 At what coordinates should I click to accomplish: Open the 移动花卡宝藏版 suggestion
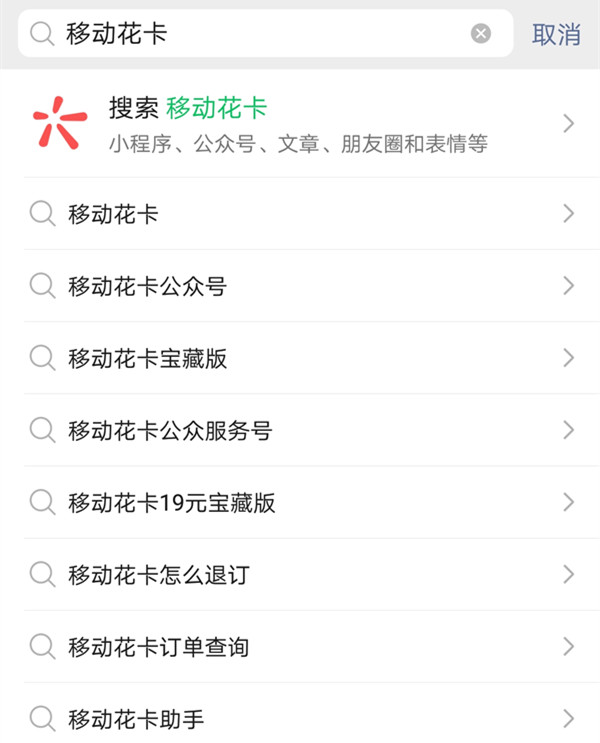pyautogui.click(x=300, y=358)
